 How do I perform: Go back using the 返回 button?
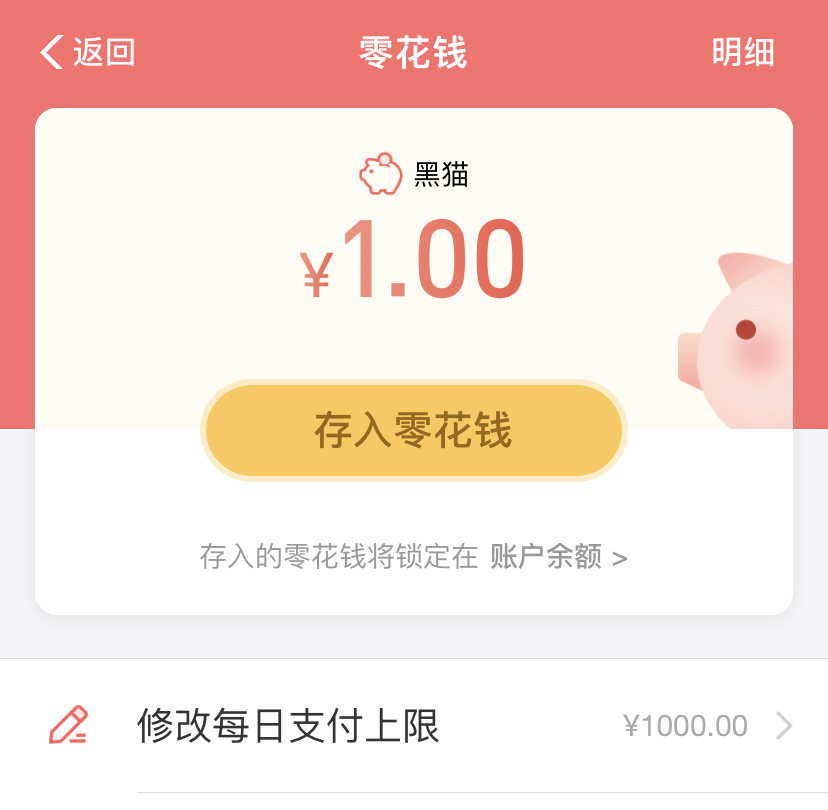[x=88, y=52]
